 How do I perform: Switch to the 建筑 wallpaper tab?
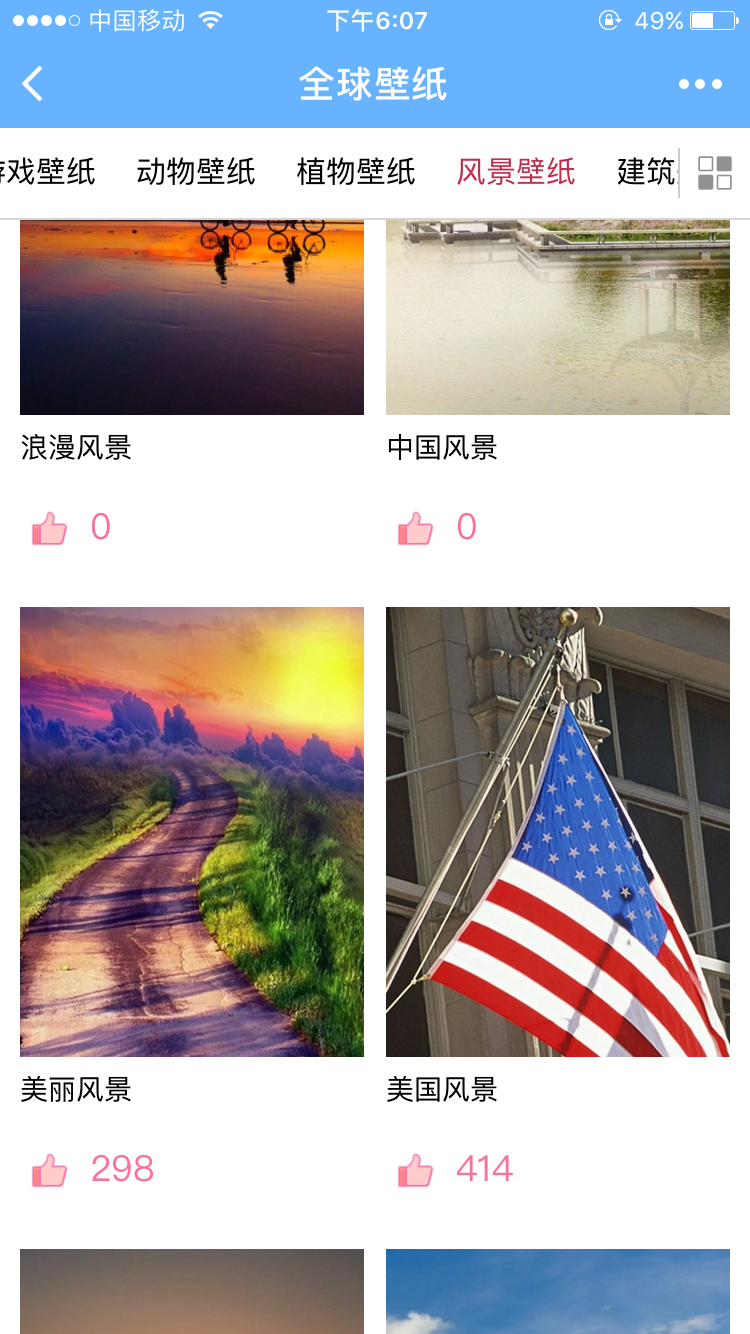646,172
